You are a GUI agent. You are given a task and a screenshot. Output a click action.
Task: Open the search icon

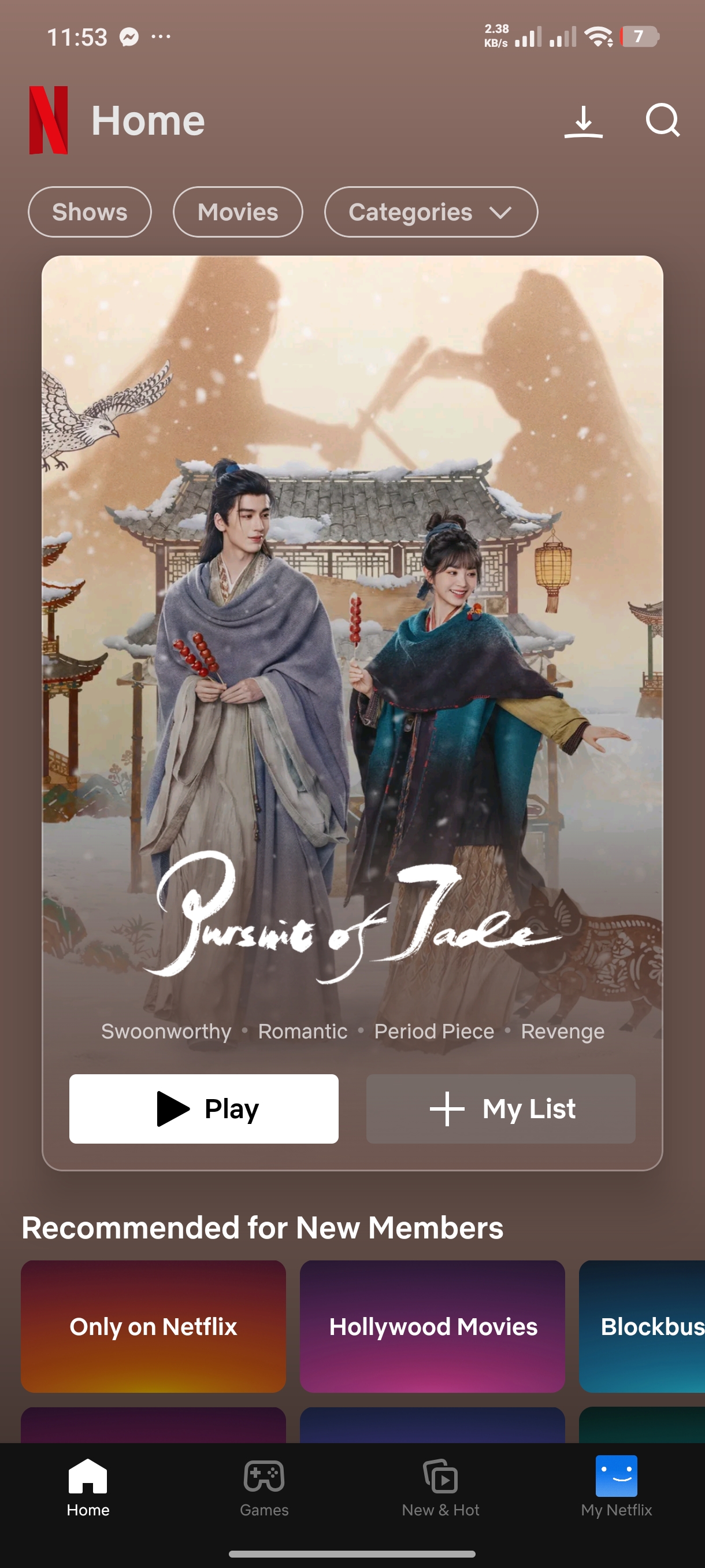pyautogui.click(x=662, y=120)
